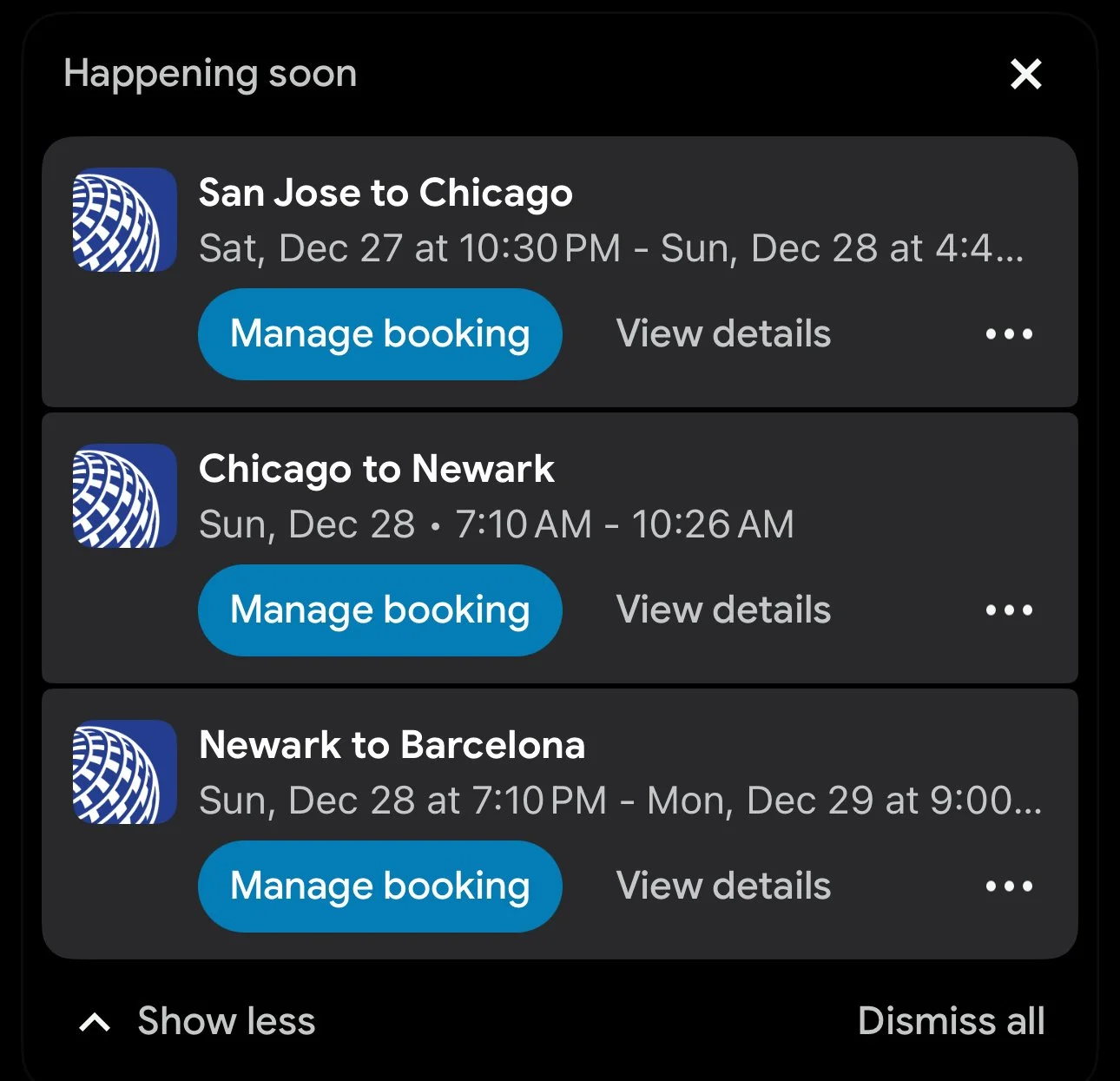This screenshot has height=1081, width=1120.
Task: Manage booking for Chicago to Newark
Action: coord(379,610)
